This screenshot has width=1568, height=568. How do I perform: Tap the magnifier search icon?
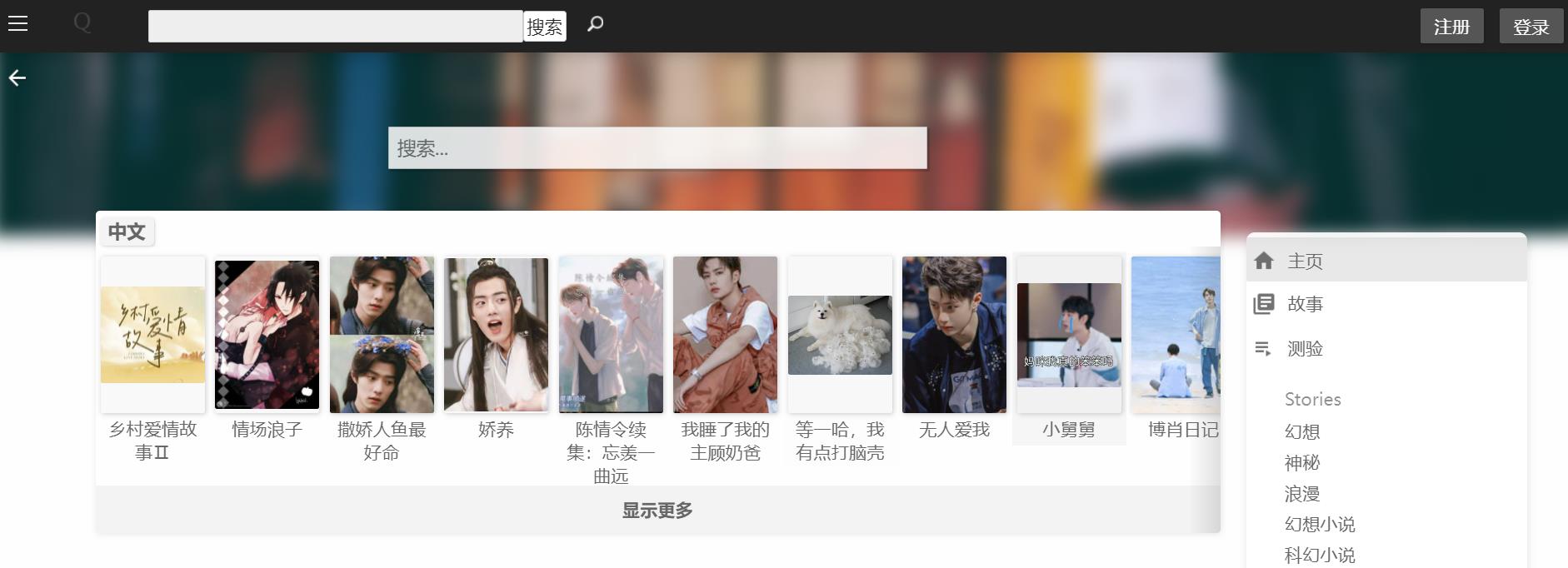point(595,24)
